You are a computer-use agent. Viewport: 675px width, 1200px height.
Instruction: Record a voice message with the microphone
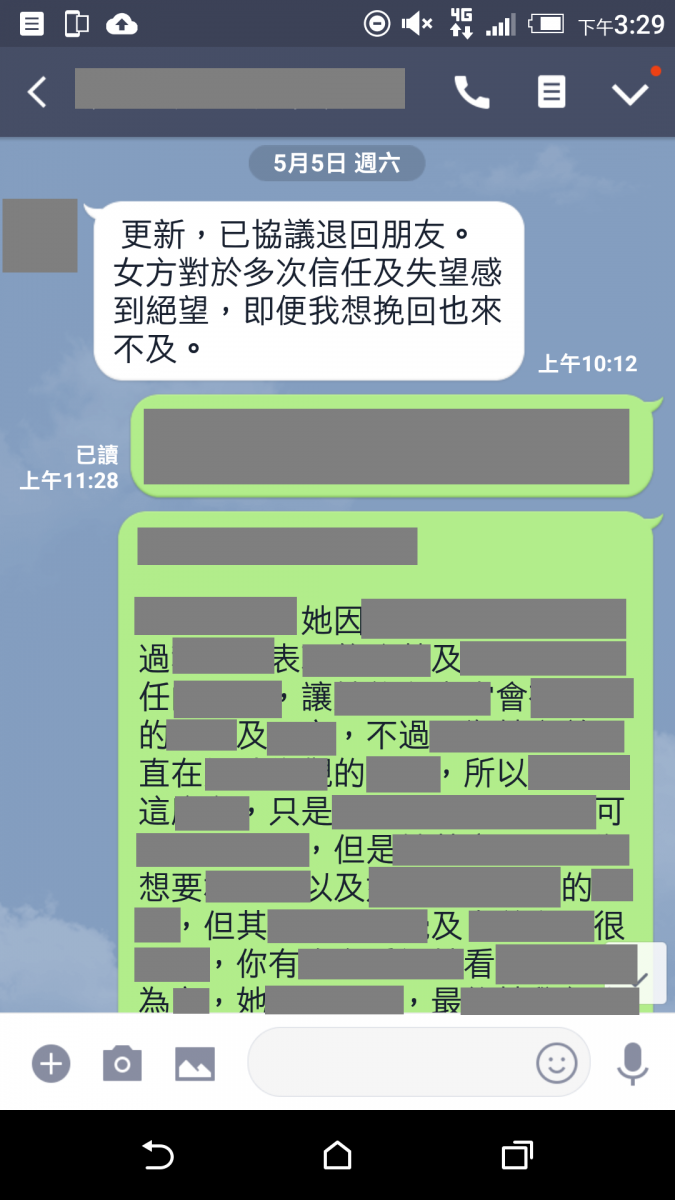pos(632,1063)
